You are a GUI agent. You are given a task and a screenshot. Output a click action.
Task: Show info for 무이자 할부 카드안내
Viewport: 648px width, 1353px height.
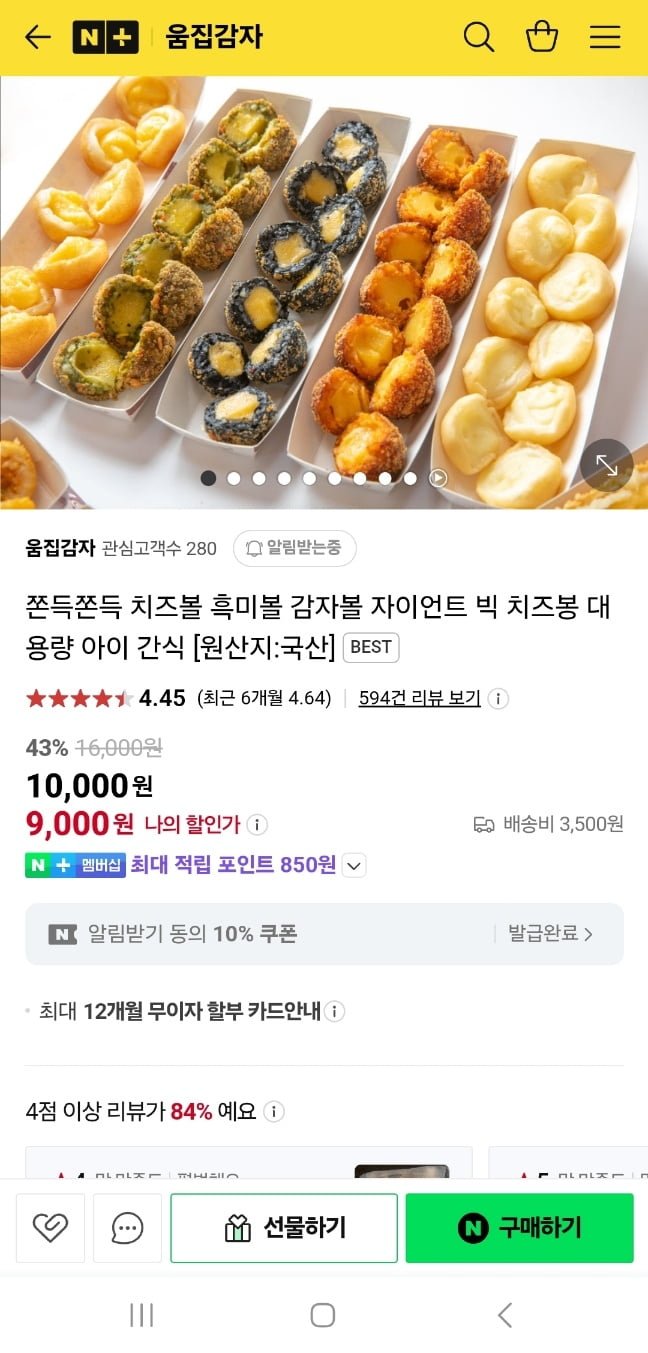coord(335,1012)
